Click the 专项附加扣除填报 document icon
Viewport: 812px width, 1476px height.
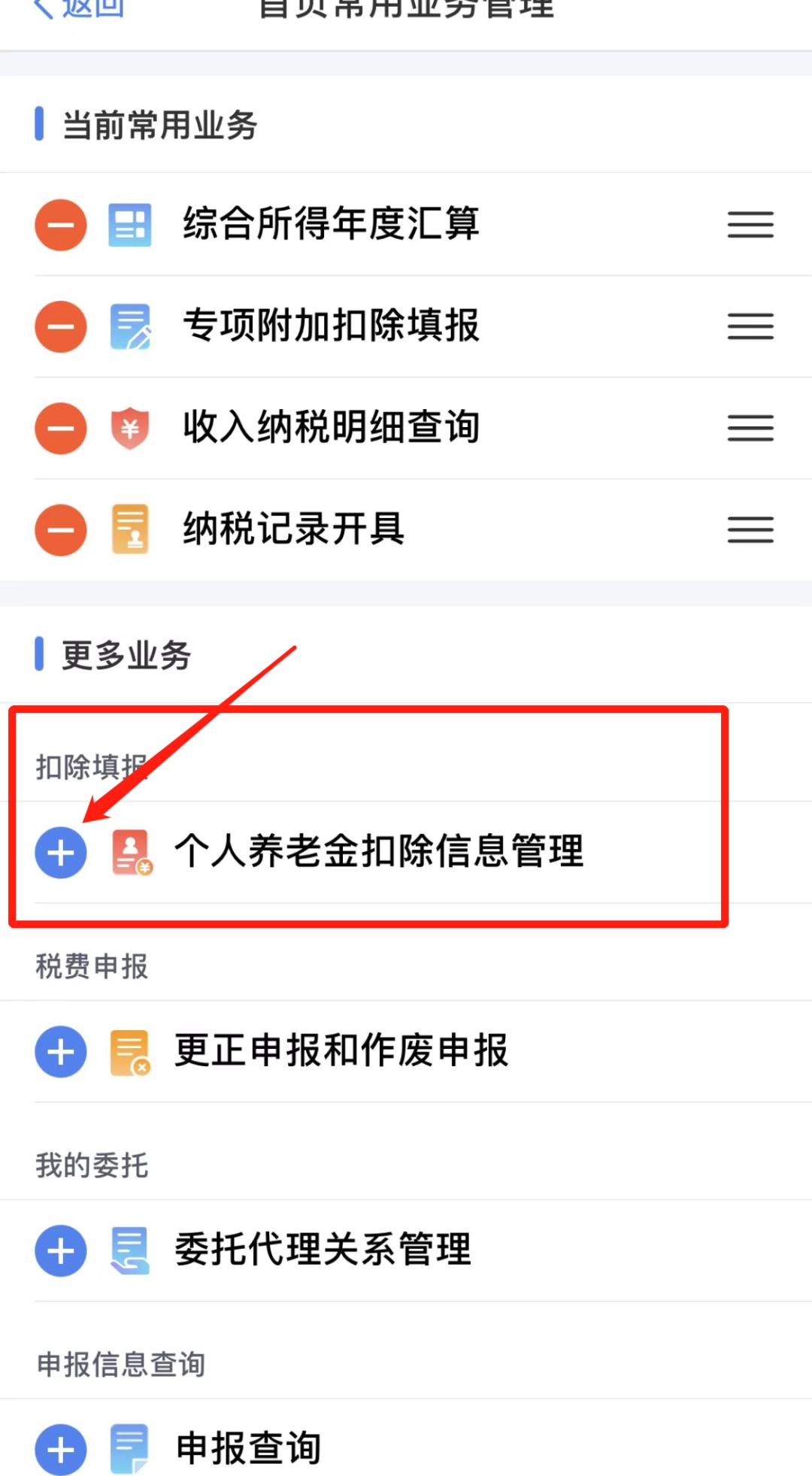click(129, 326)
